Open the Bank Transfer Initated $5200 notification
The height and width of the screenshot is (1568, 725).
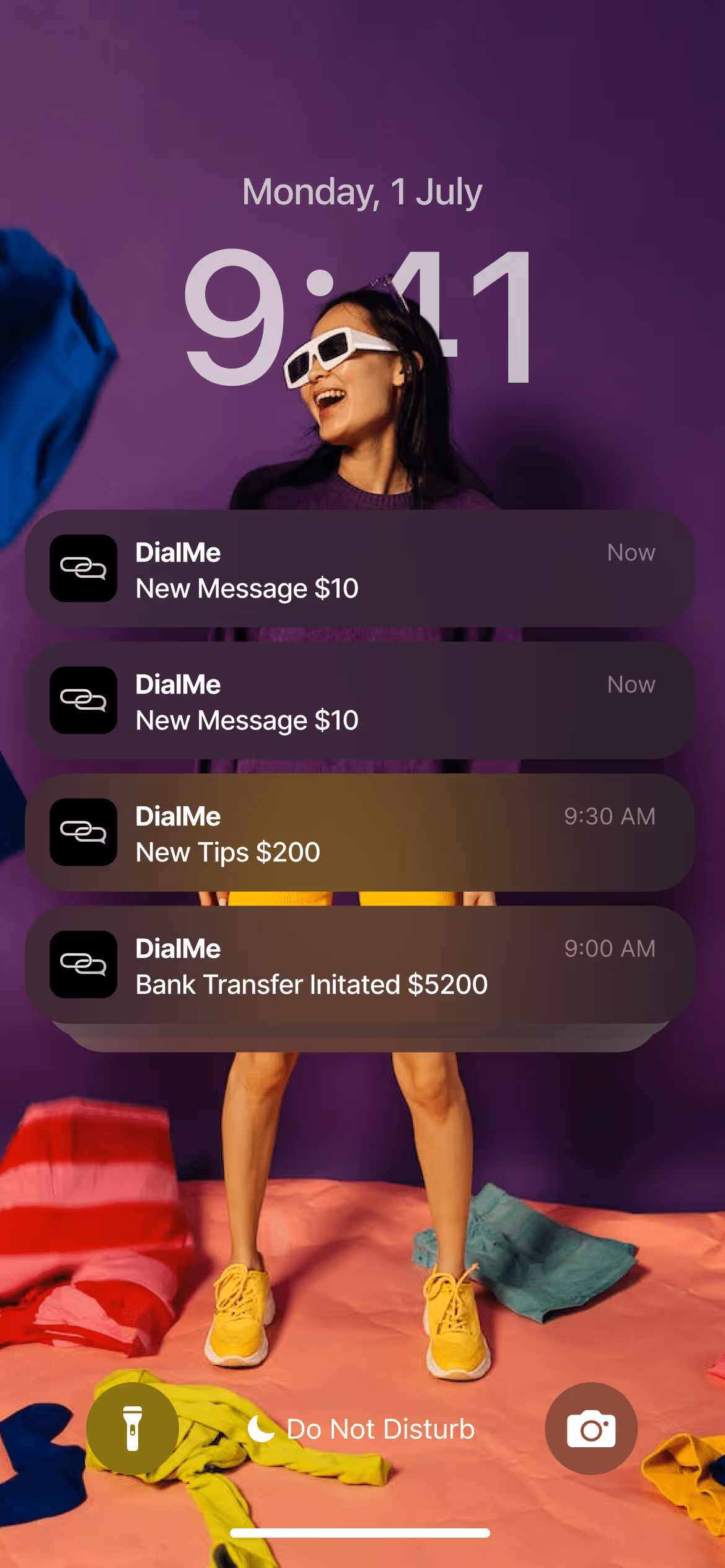coord(359,964)
